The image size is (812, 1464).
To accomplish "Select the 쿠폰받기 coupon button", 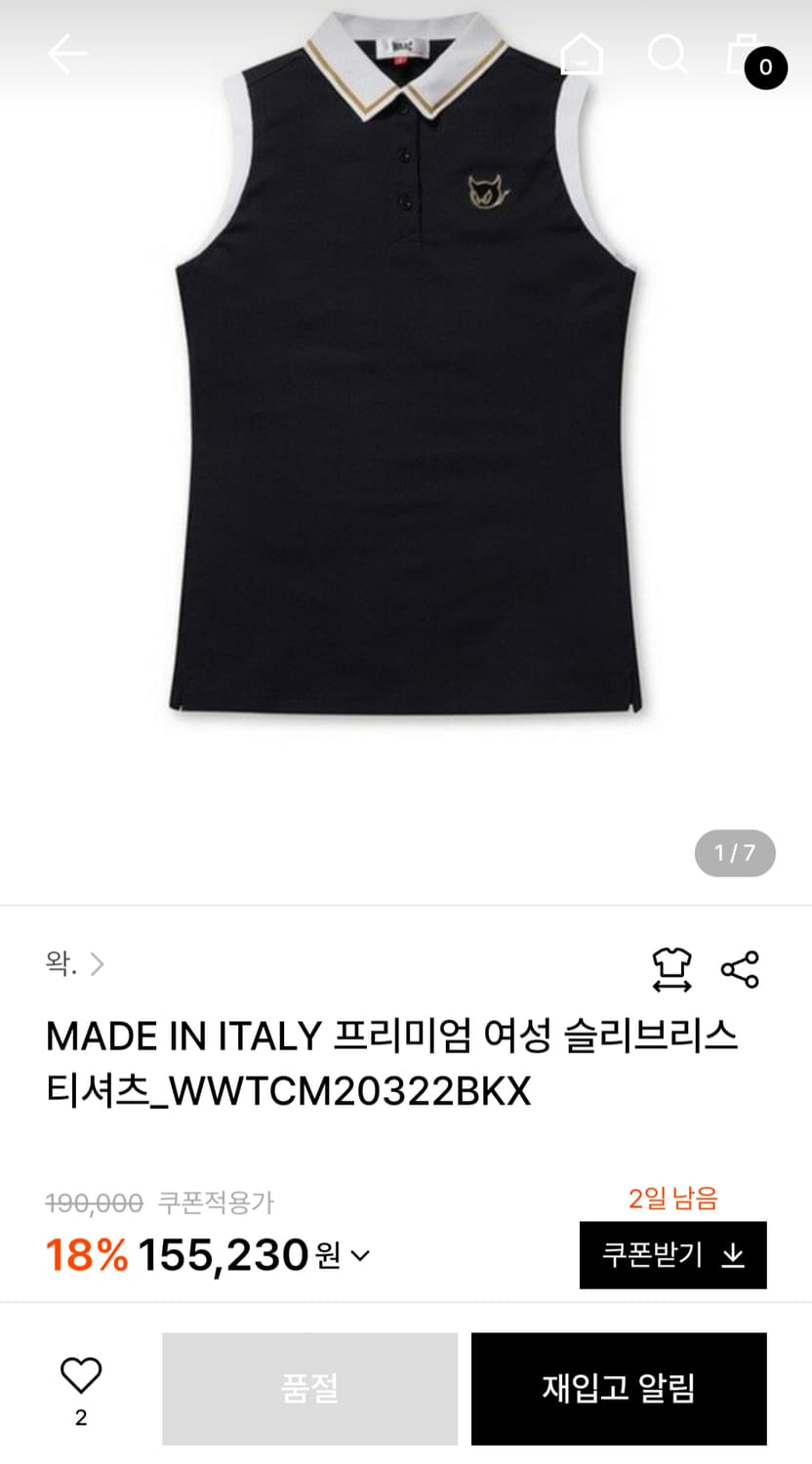I will (672, 1255).
